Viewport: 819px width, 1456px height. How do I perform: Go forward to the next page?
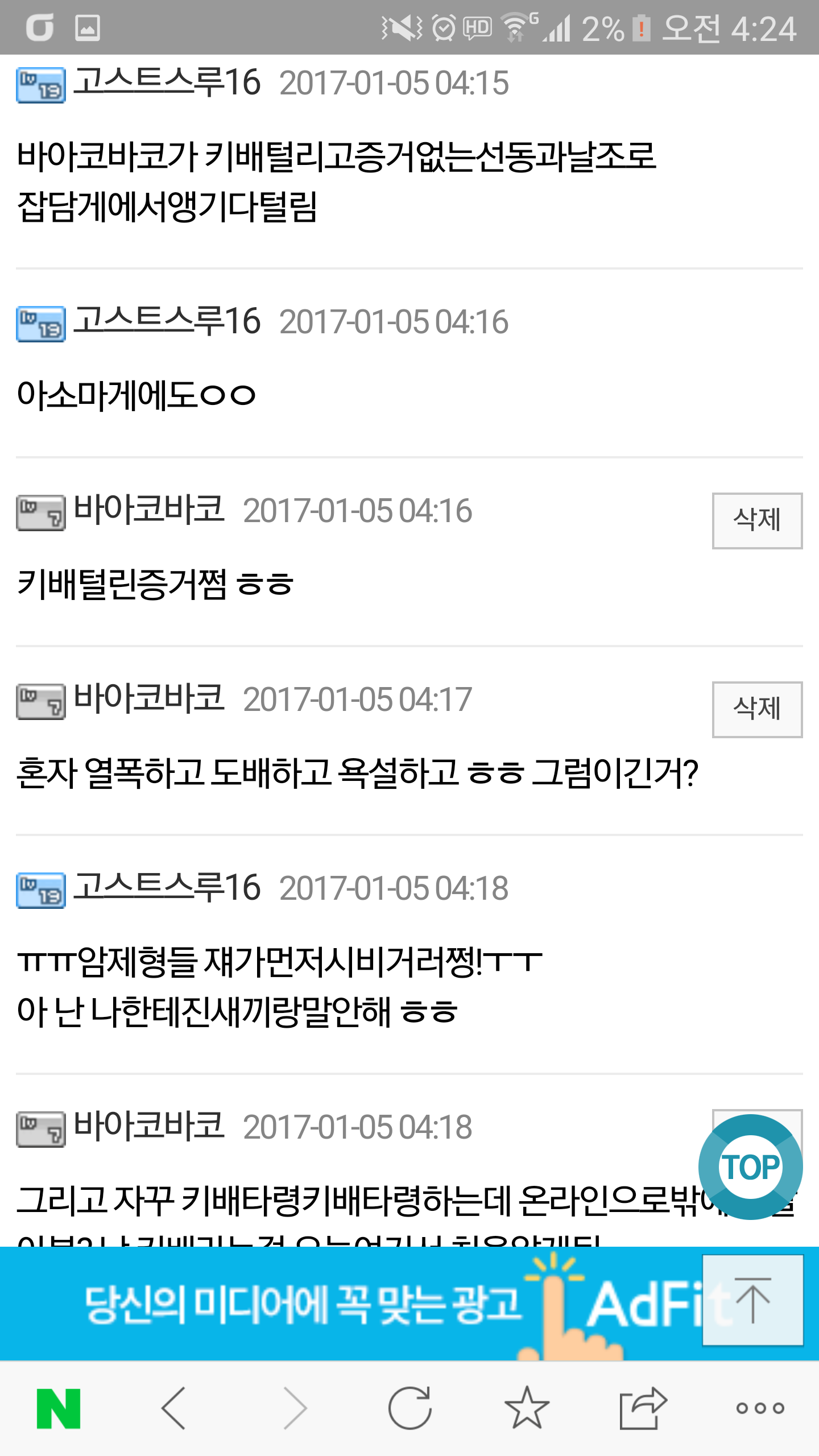(x=295, y=1408)
